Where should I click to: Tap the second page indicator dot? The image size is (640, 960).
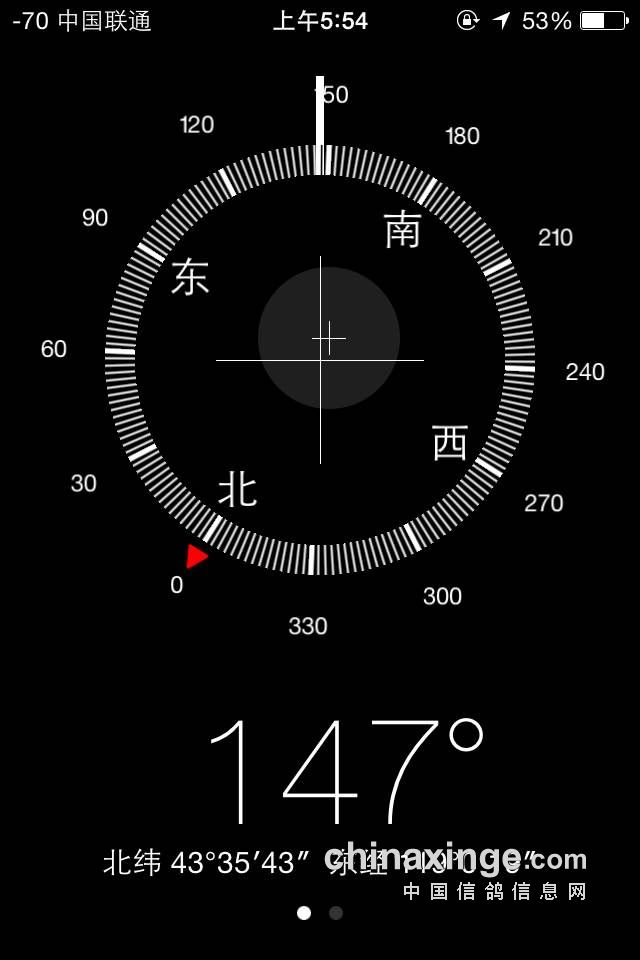(336, 913)
